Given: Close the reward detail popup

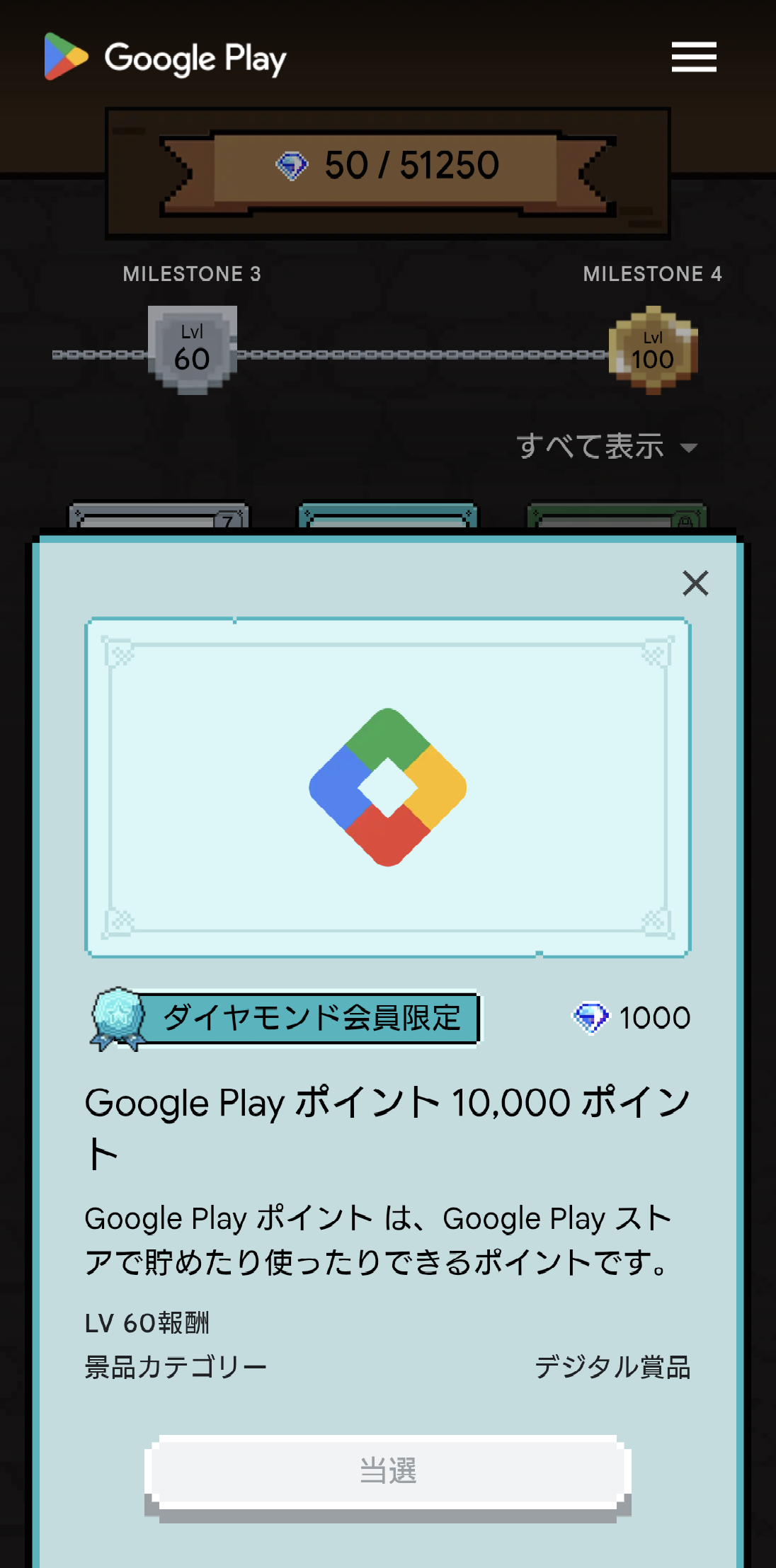Looking at the screenshot, I should [x=695, y=583].
